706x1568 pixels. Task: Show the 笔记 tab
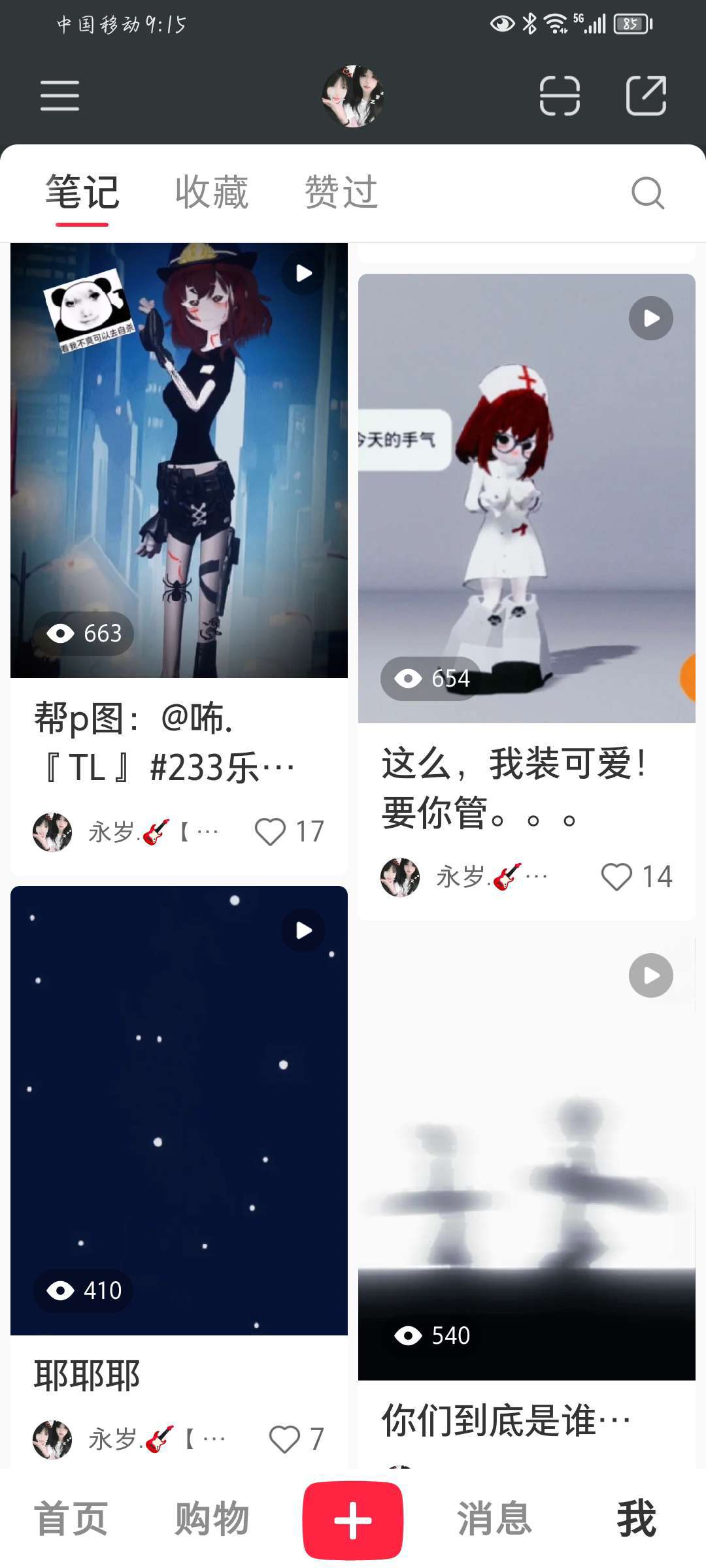point(82,192)
